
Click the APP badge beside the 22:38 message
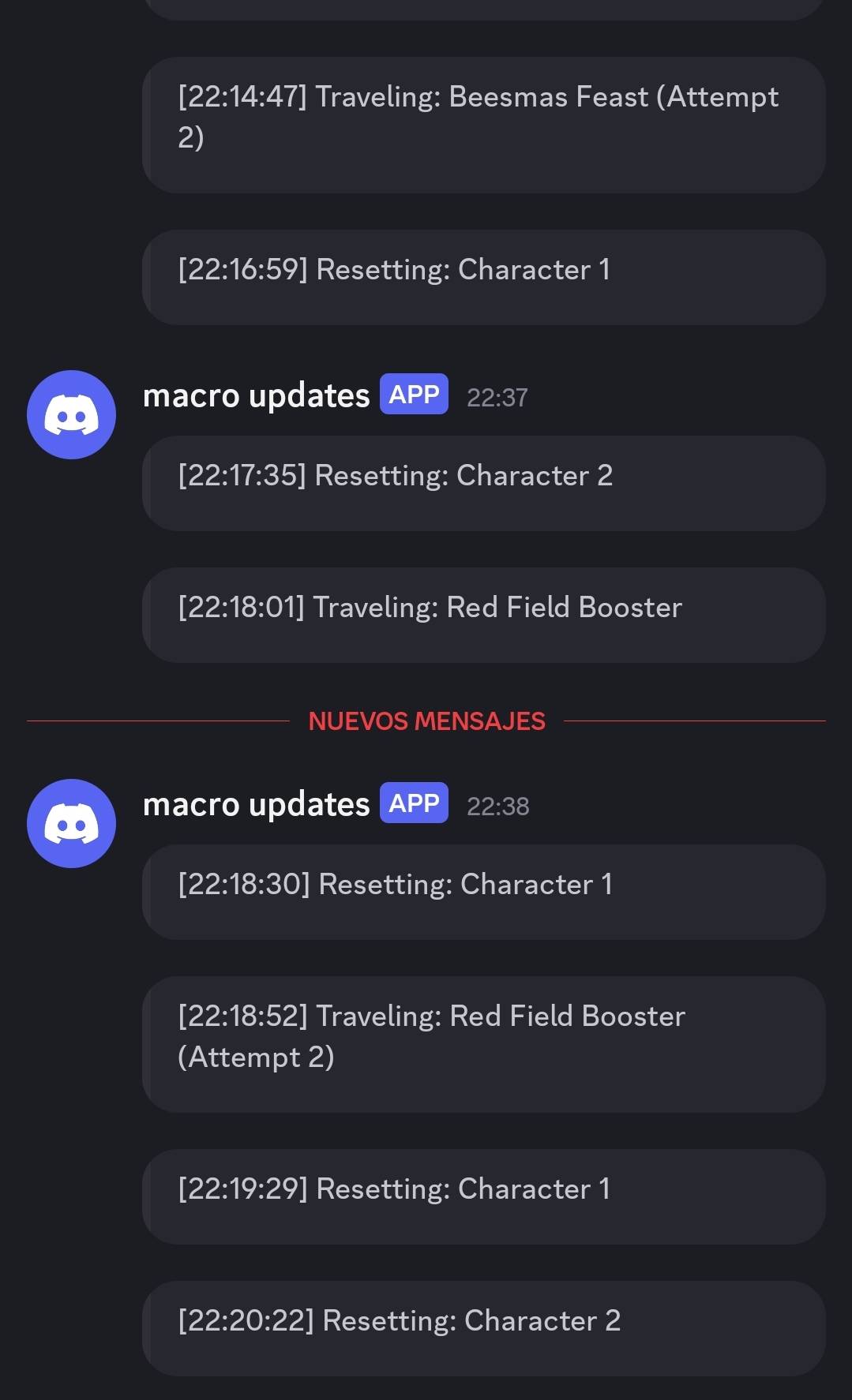pyautogui.click(x=413, y=803)
